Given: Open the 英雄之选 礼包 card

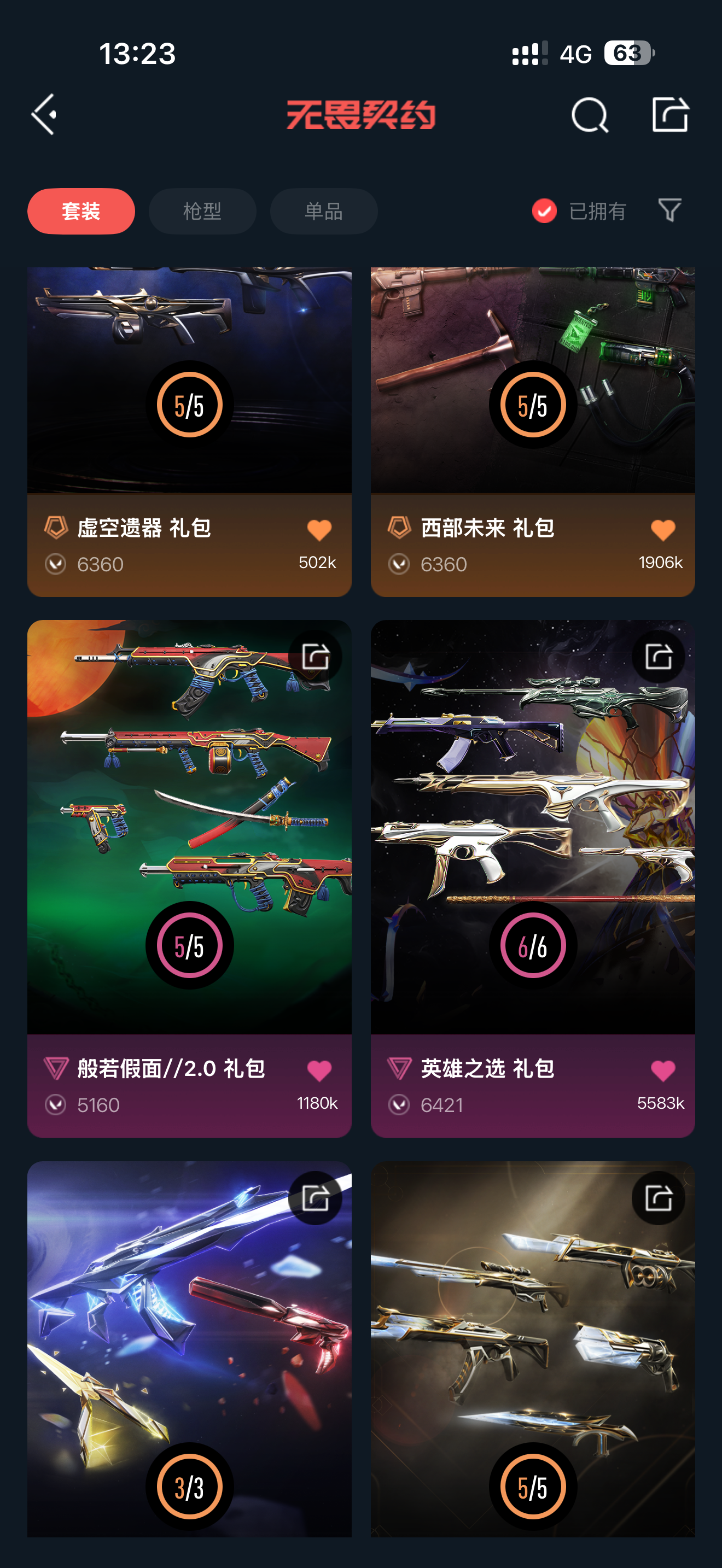Looking at the screenshot, I should 533,879.
